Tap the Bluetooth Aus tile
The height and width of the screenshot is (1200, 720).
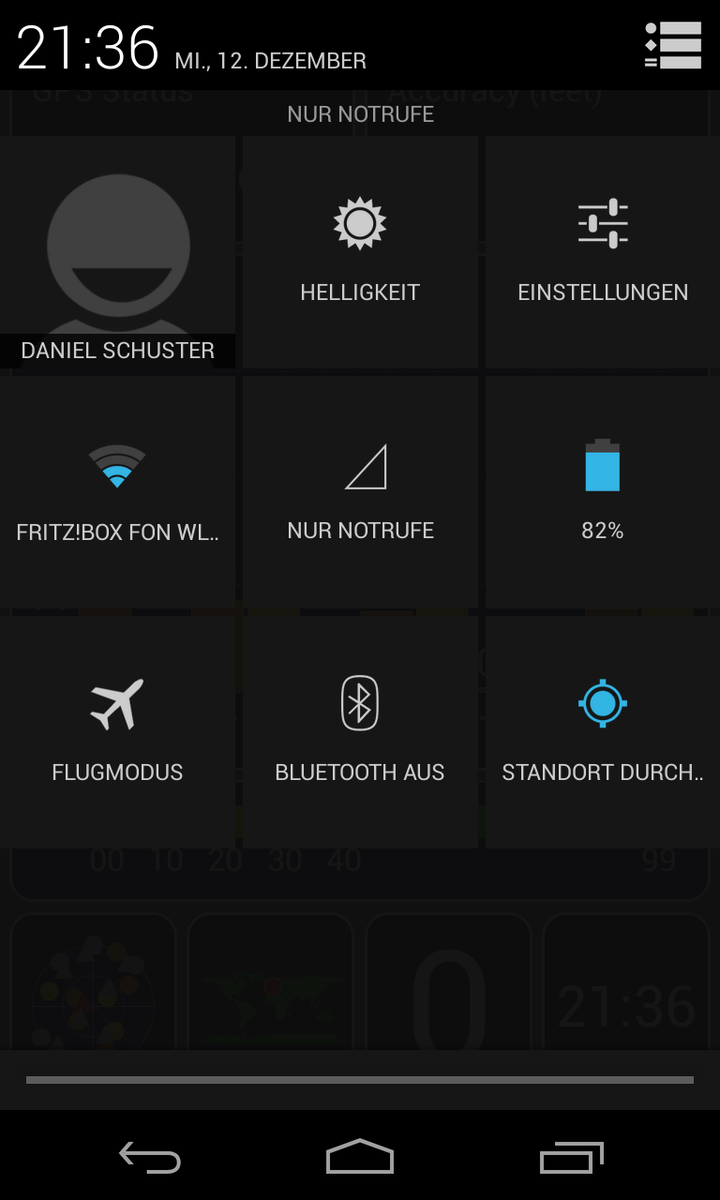[360, 732]
